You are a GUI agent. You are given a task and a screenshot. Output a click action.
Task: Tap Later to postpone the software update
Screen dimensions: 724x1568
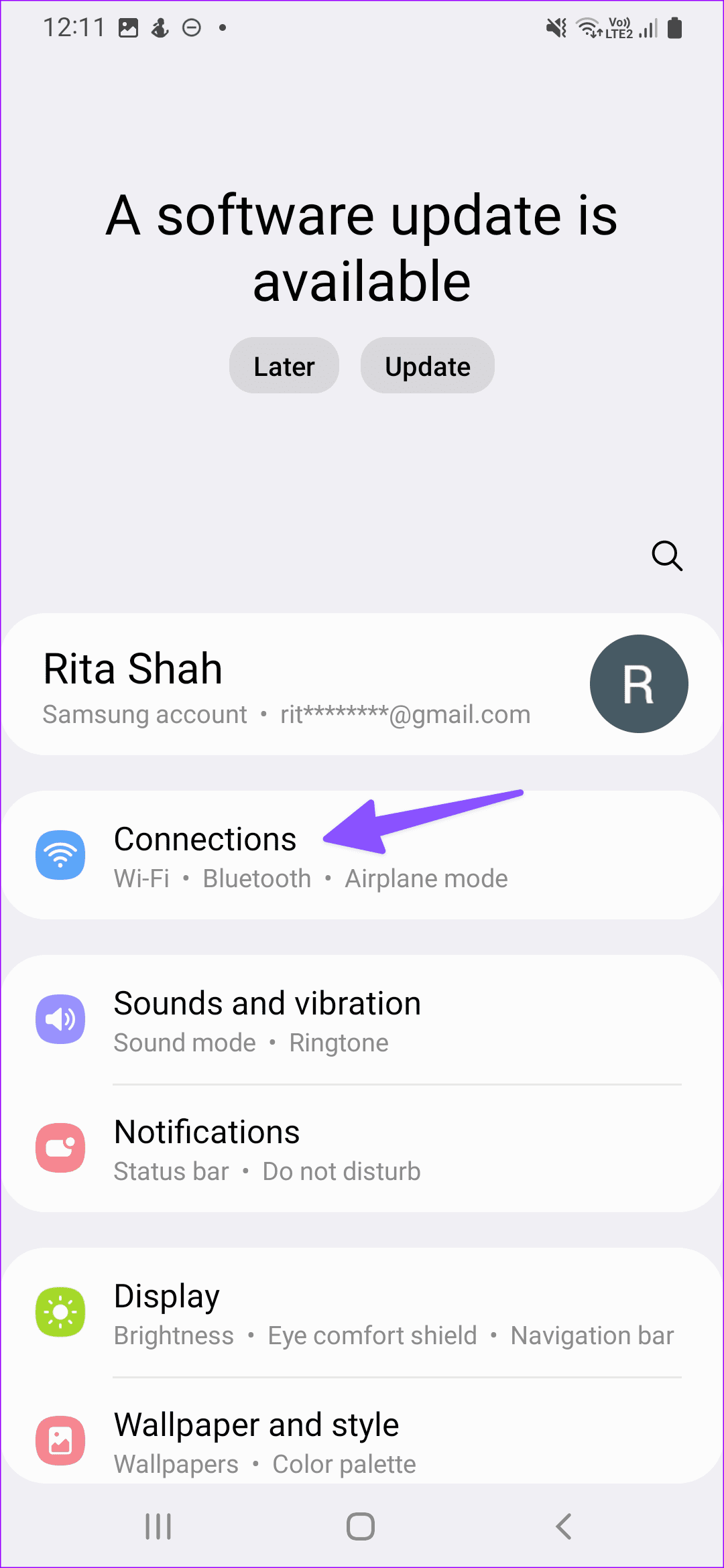point(284,365)
